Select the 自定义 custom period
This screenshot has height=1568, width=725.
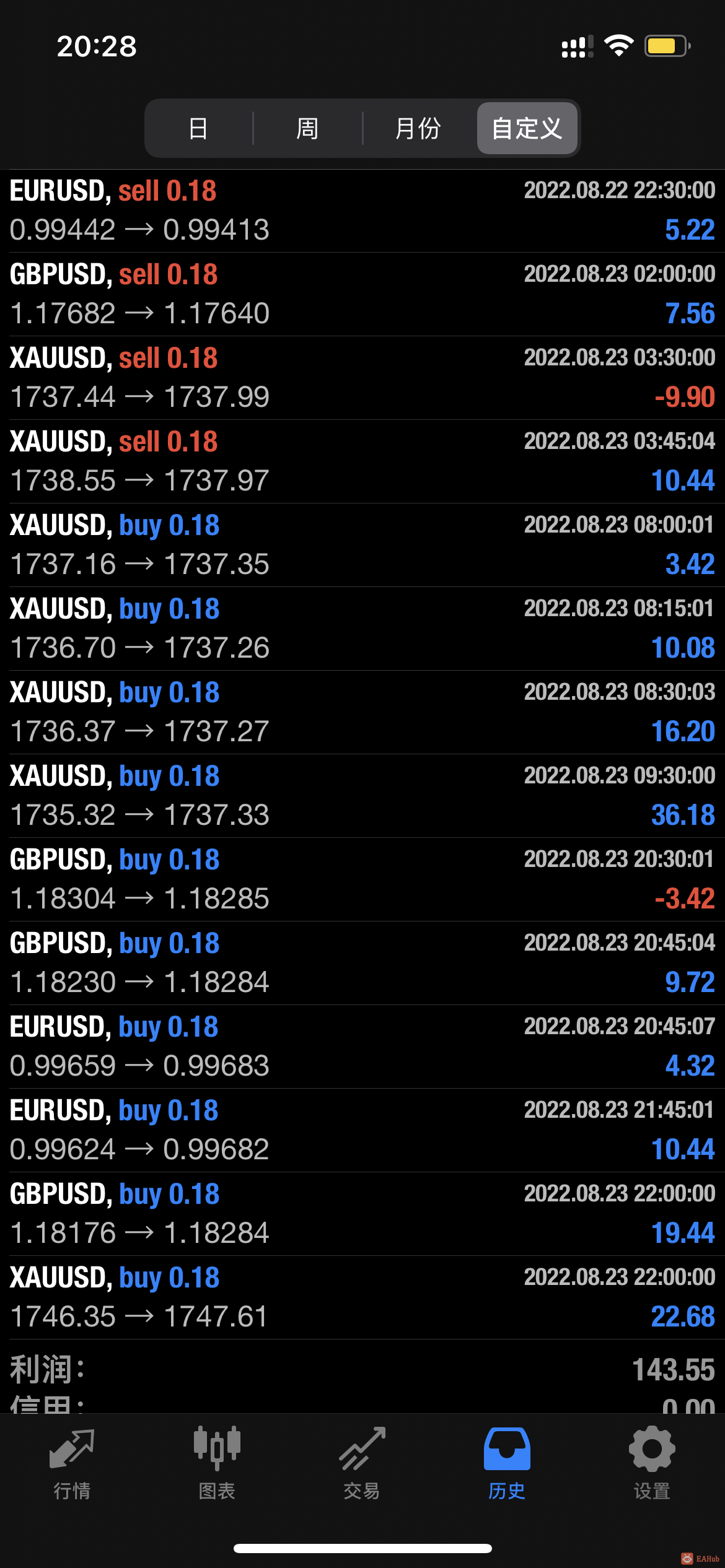527,128
